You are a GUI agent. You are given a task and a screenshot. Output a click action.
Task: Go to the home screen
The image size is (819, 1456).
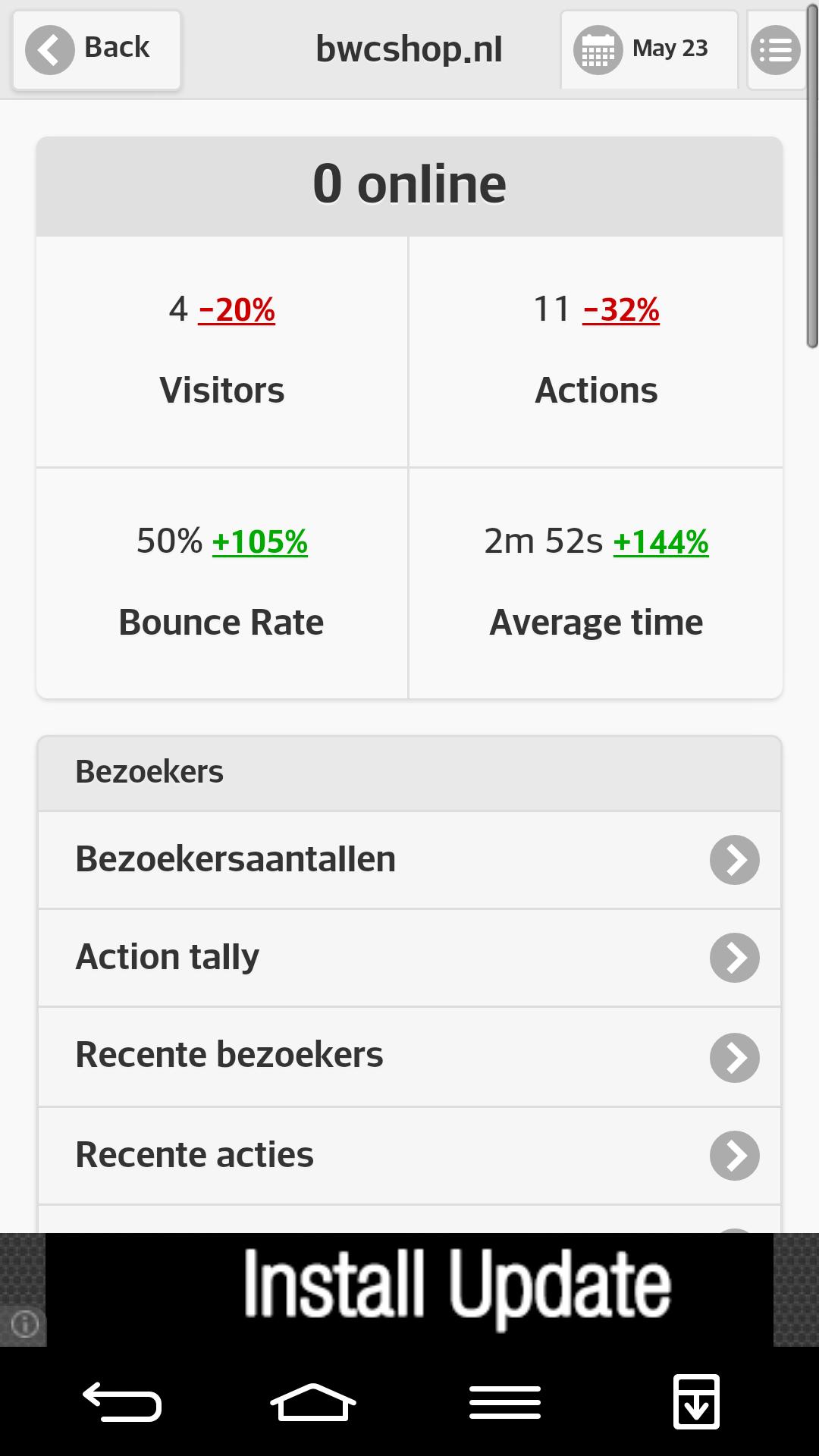tap(312, 1401)
